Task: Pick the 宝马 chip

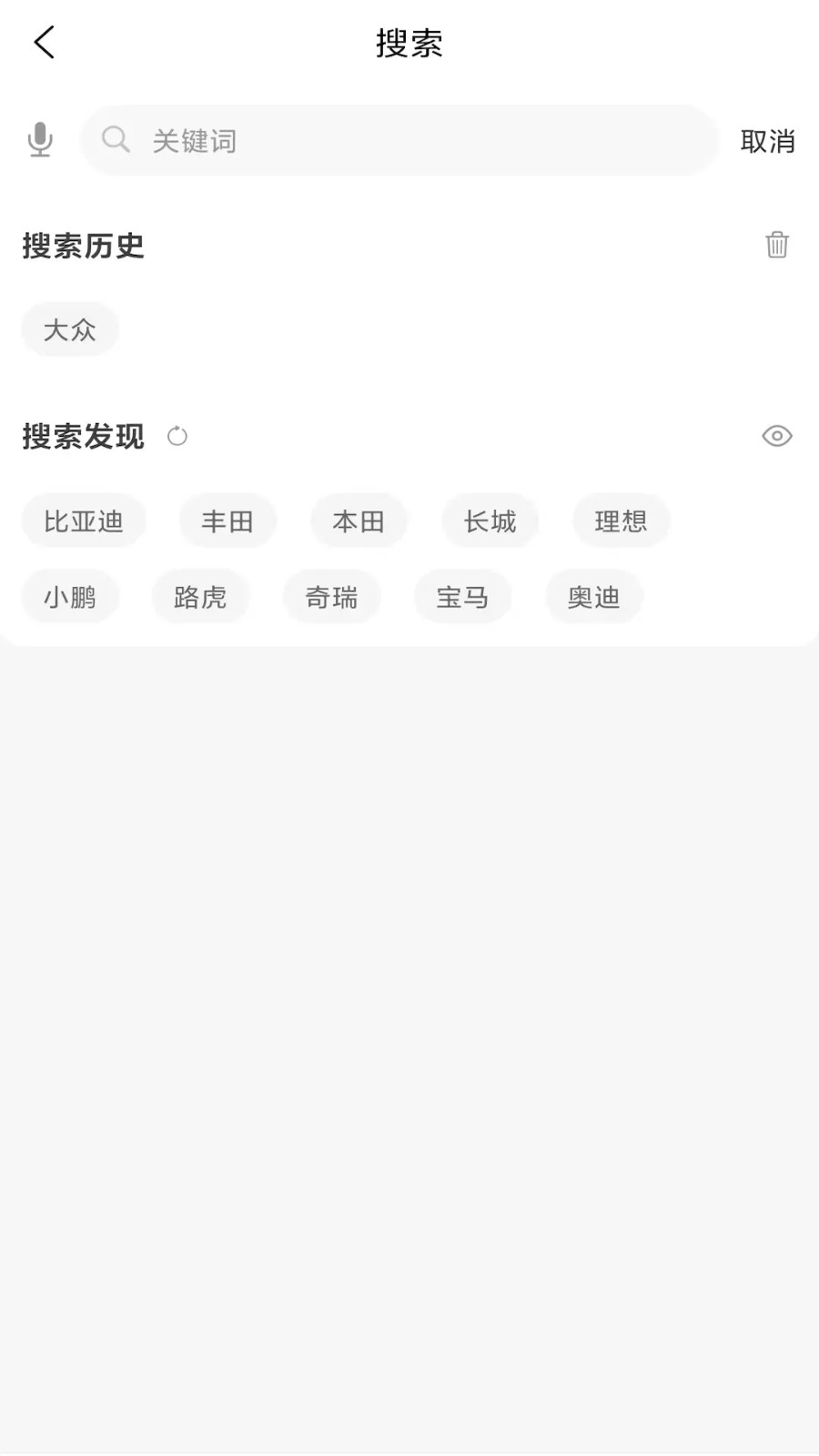Action: 462,597
